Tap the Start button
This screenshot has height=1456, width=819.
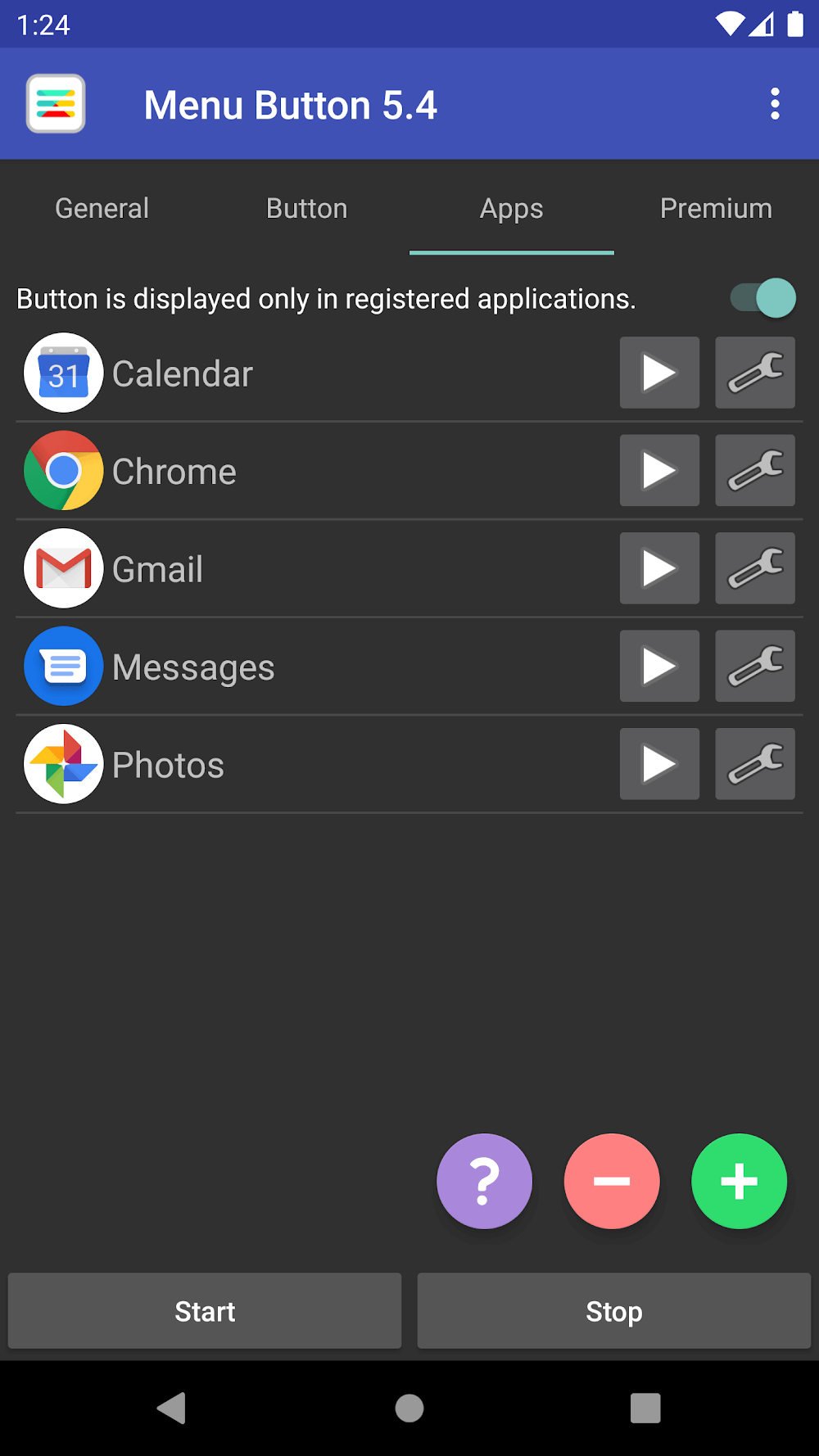tap(205, 1311)
